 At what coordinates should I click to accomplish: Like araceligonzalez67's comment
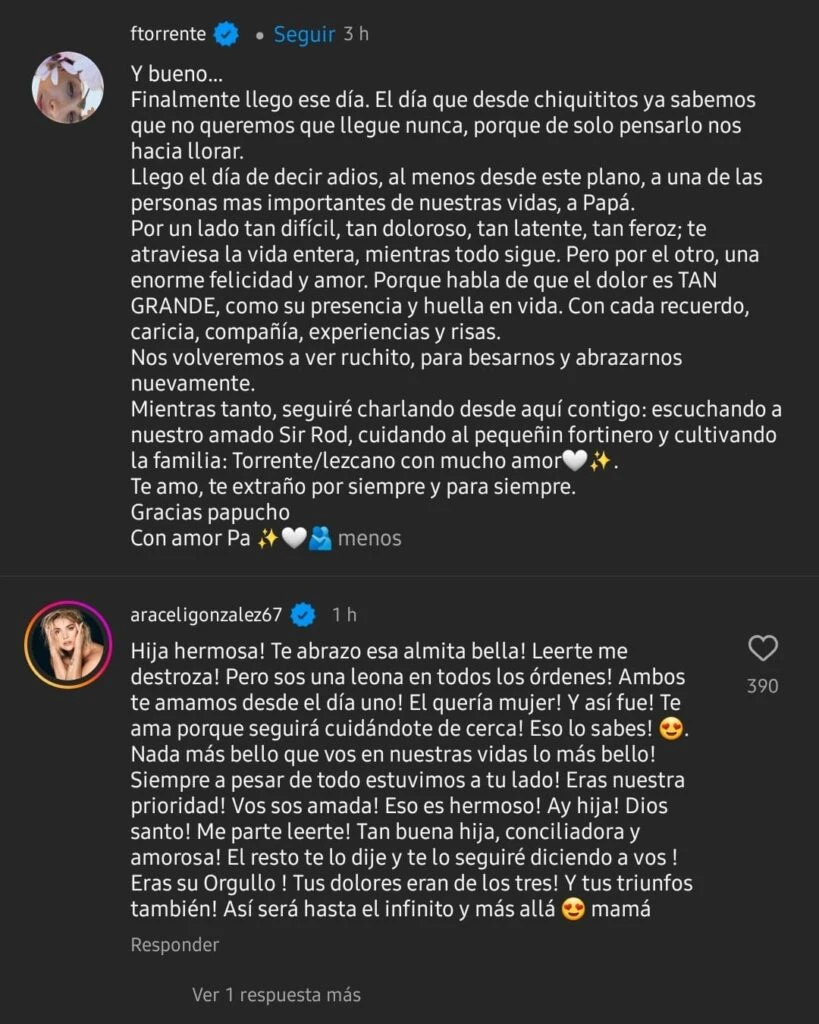763,649
